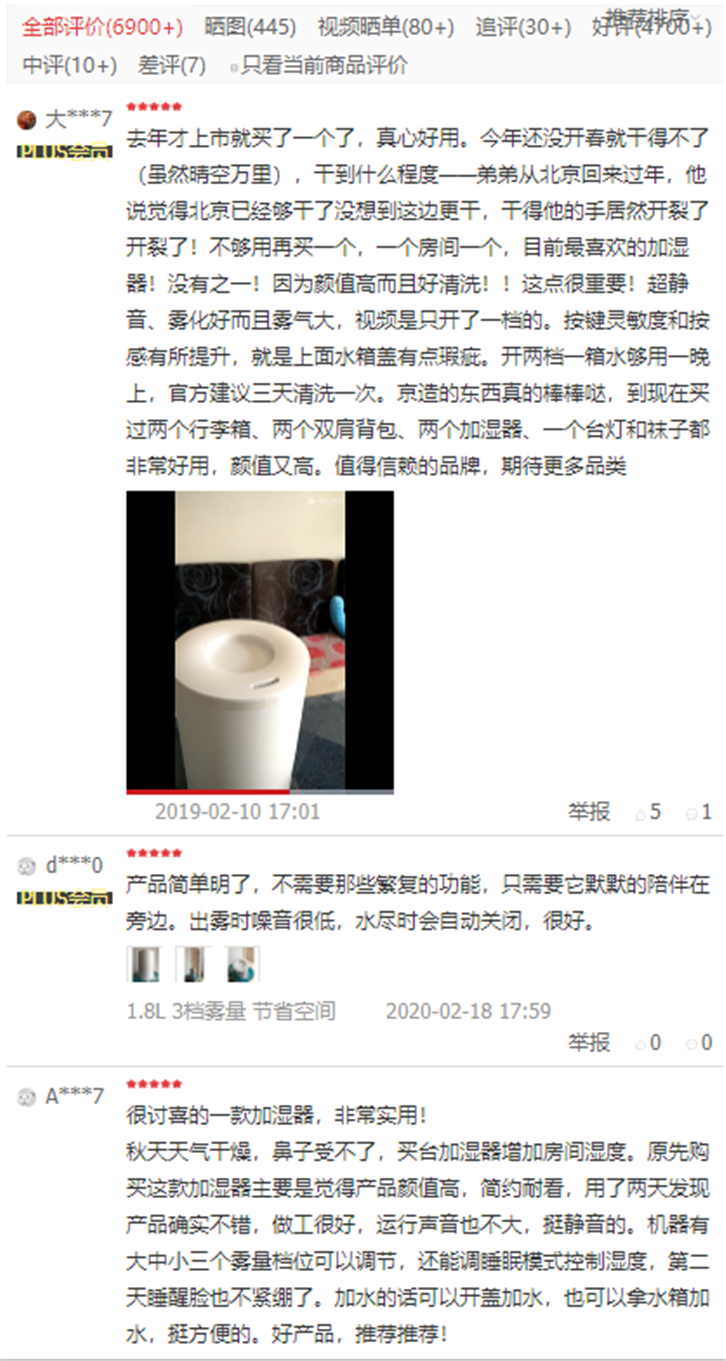Filter reviews by 追评(30+)
Viewport: 726px width, 1361px height.
pos(523,27)
